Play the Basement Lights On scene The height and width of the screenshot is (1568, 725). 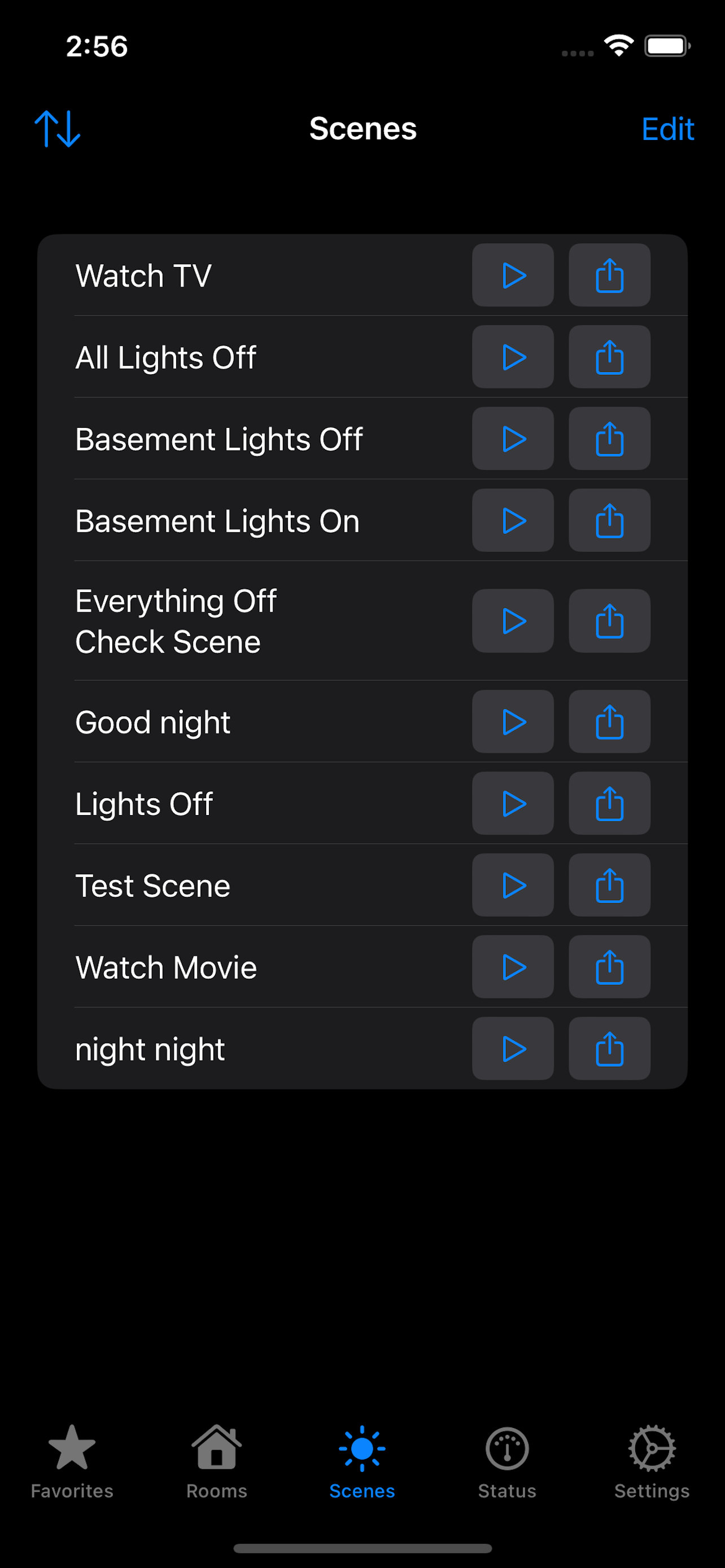tap(513, 520)
